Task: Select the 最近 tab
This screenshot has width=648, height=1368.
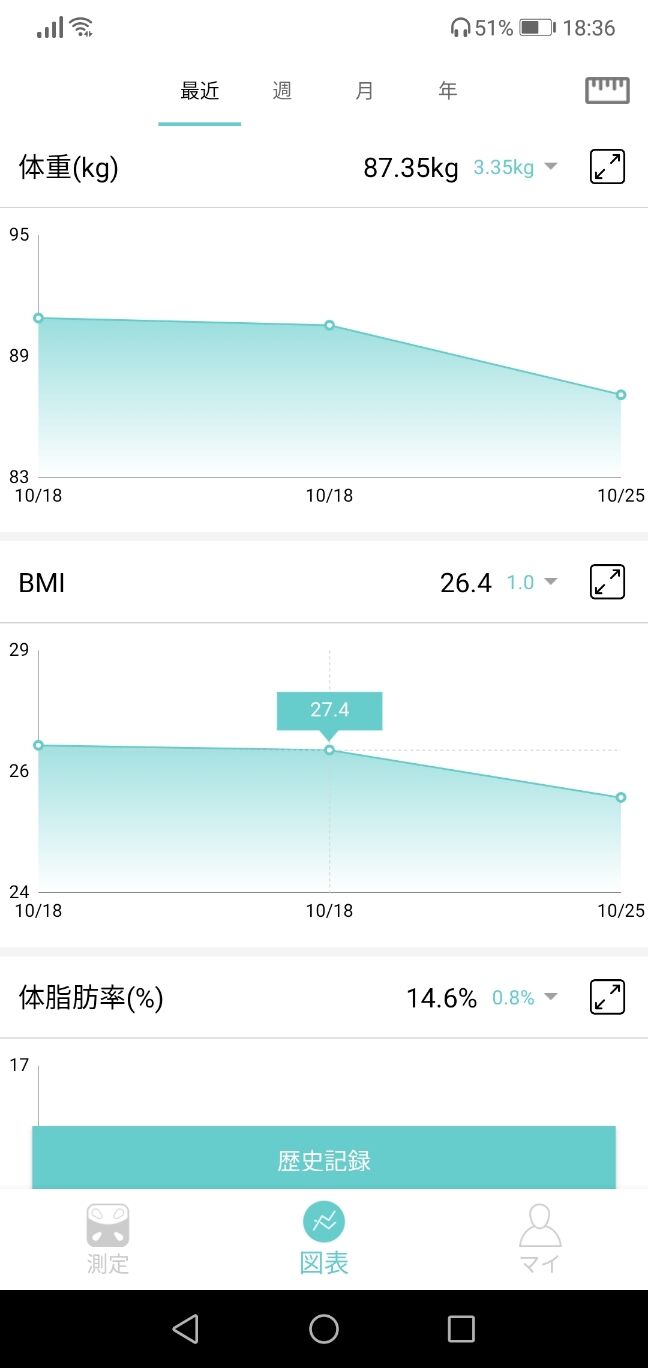Action: 199,91
